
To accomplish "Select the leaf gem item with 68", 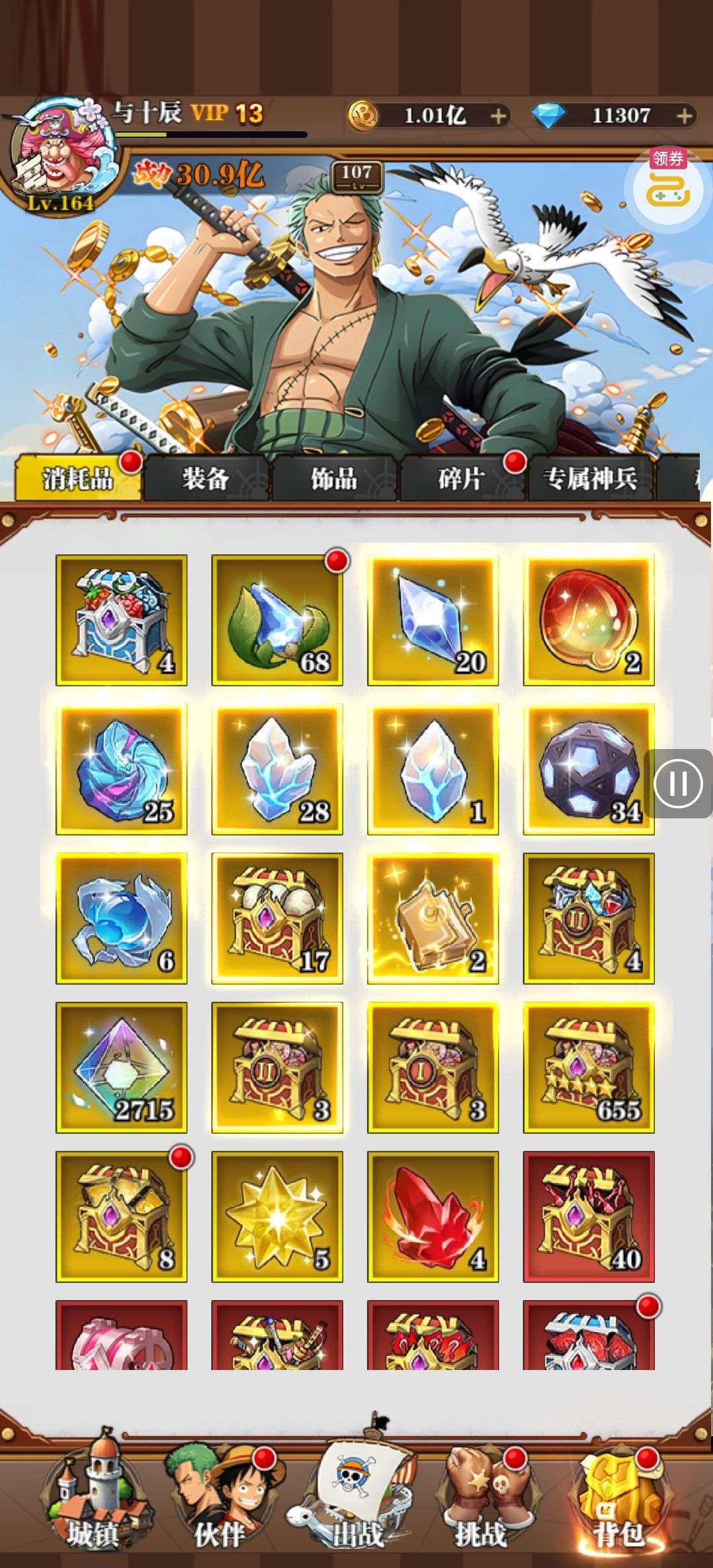I will click(x=277, y=620).
